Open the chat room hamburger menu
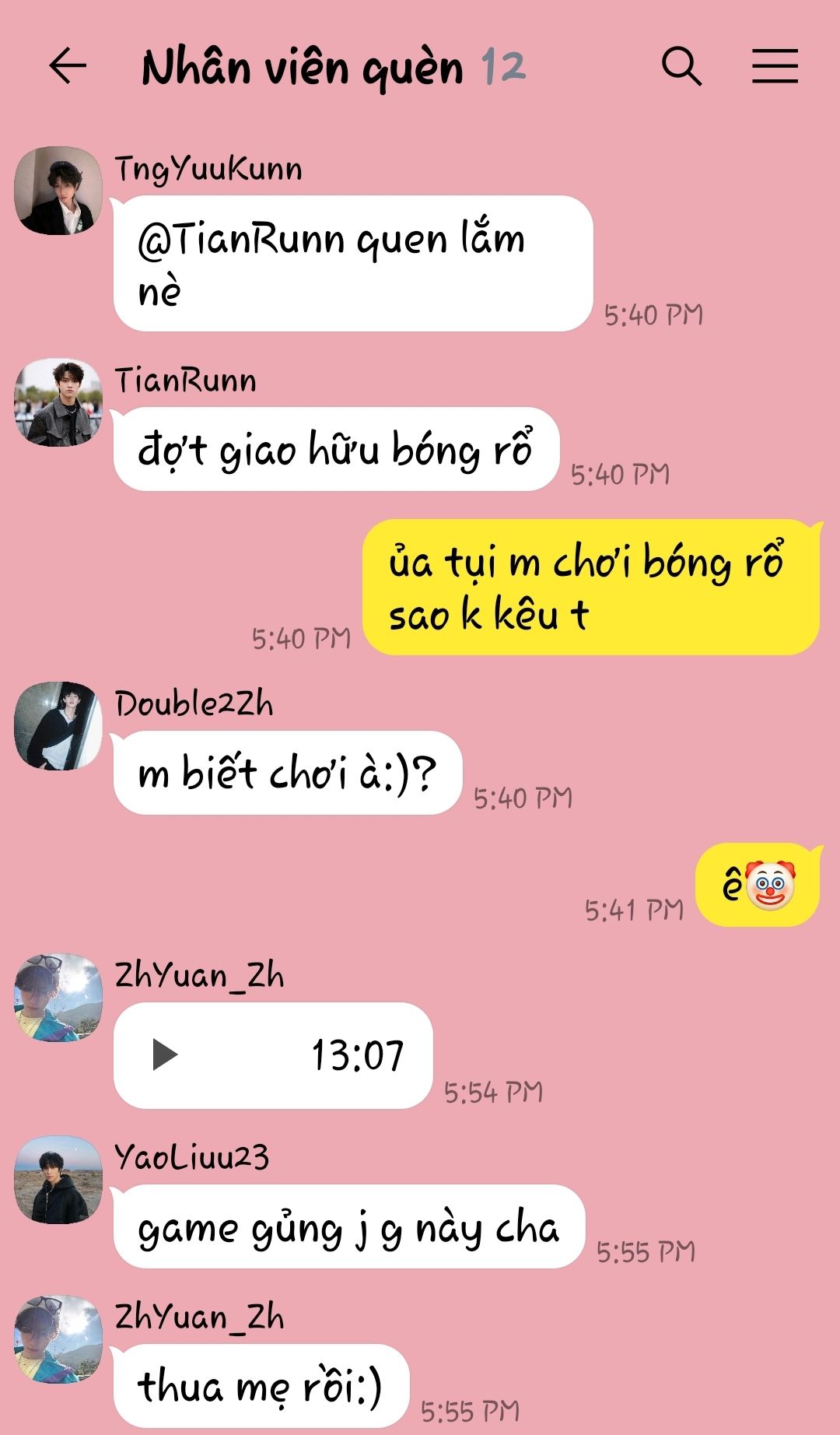The width and height of the screenshot is (840, 1435). [x=775, y=65]
